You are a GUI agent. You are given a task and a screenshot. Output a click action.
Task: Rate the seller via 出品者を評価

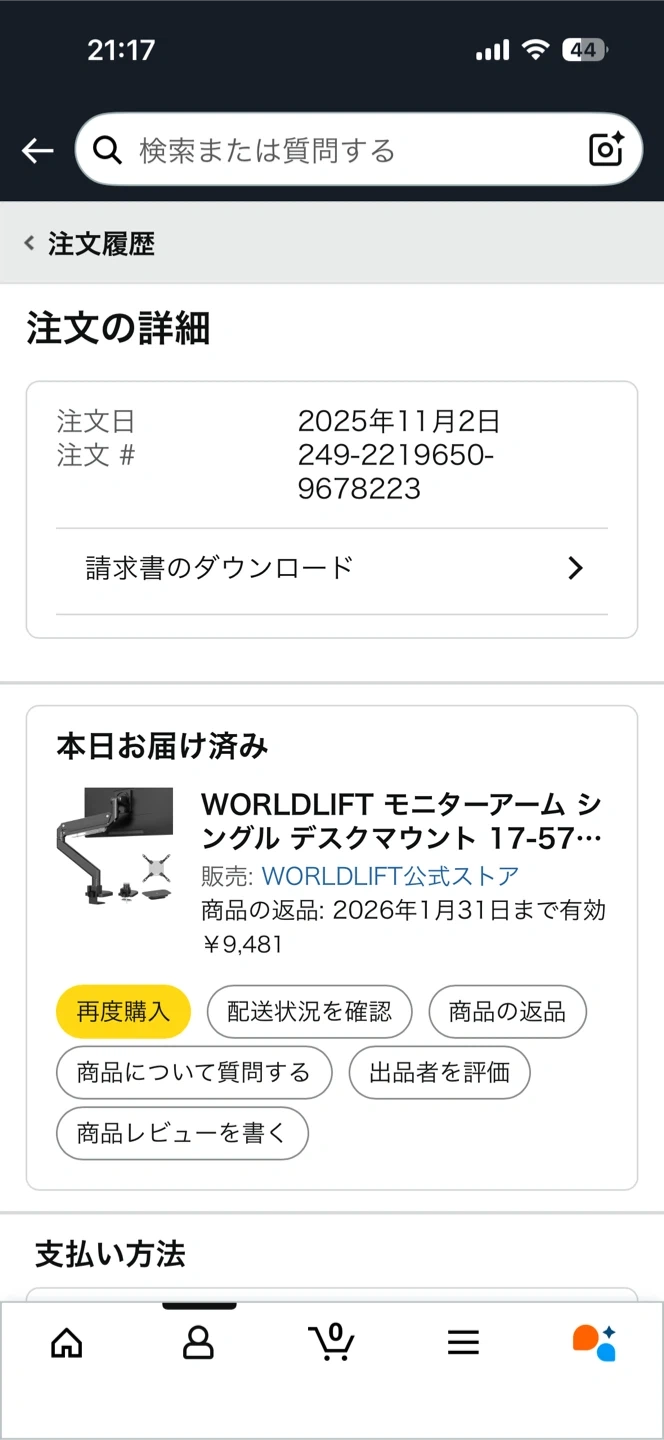439,1073
